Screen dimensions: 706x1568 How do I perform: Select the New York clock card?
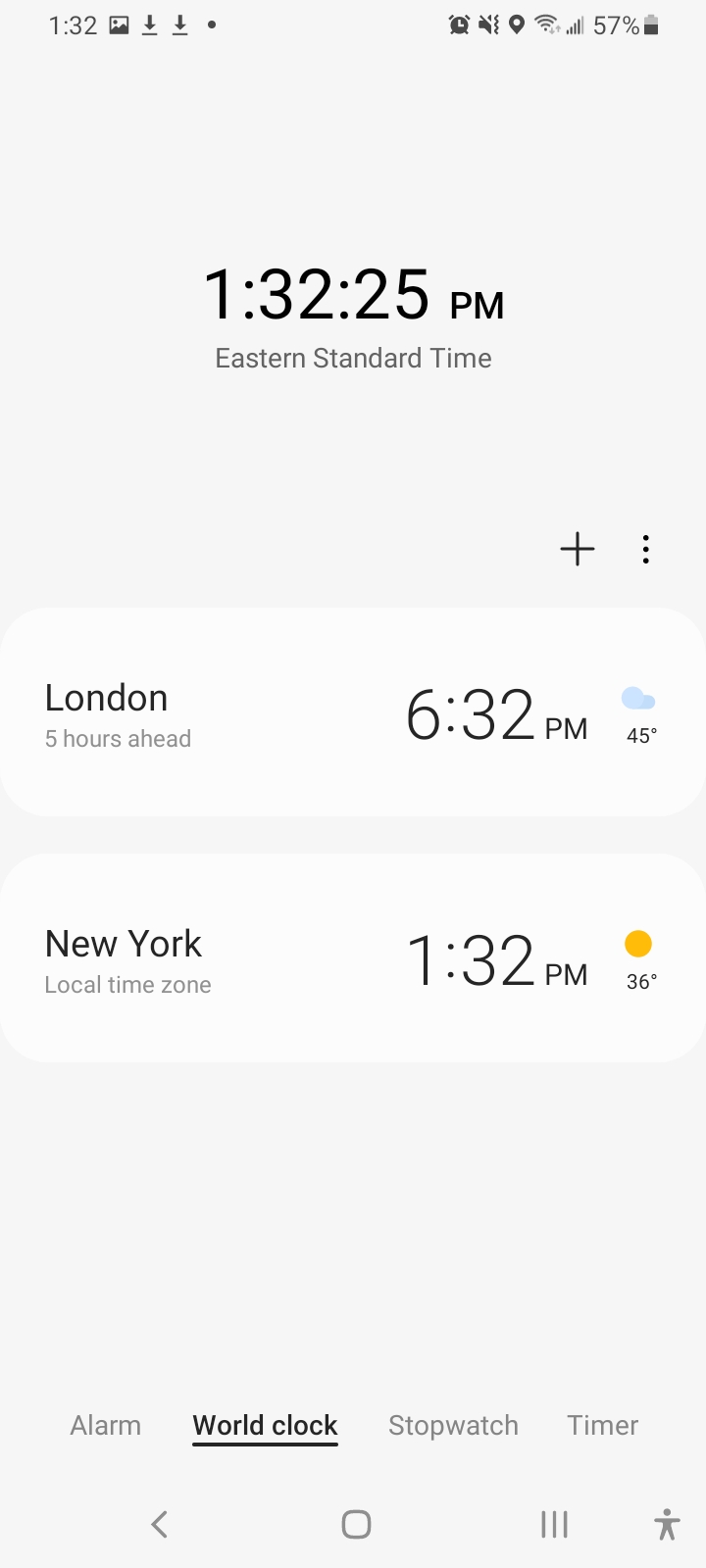click(294, 958)
